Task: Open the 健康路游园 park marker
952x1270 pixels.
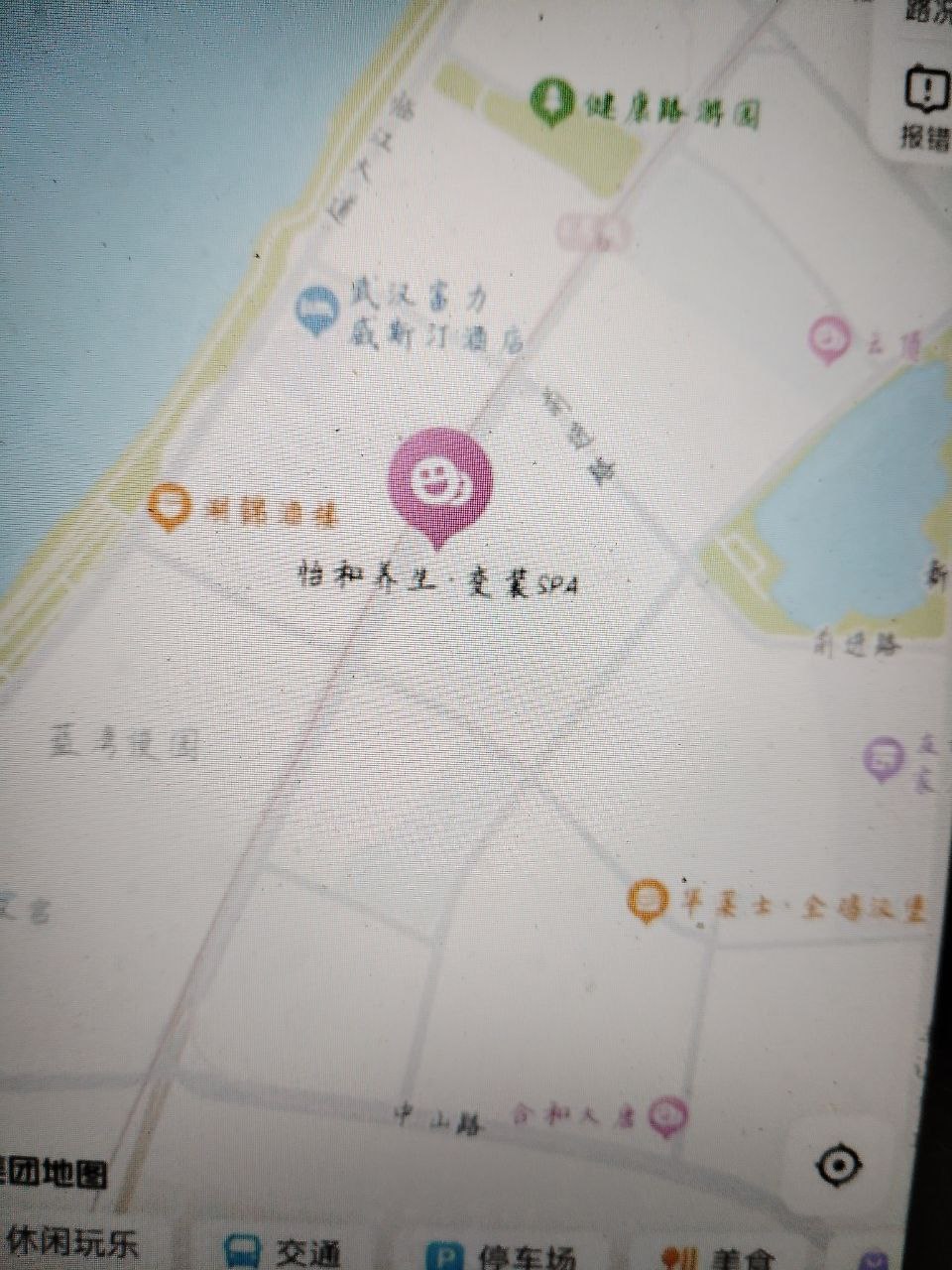Action: [551, 101]
